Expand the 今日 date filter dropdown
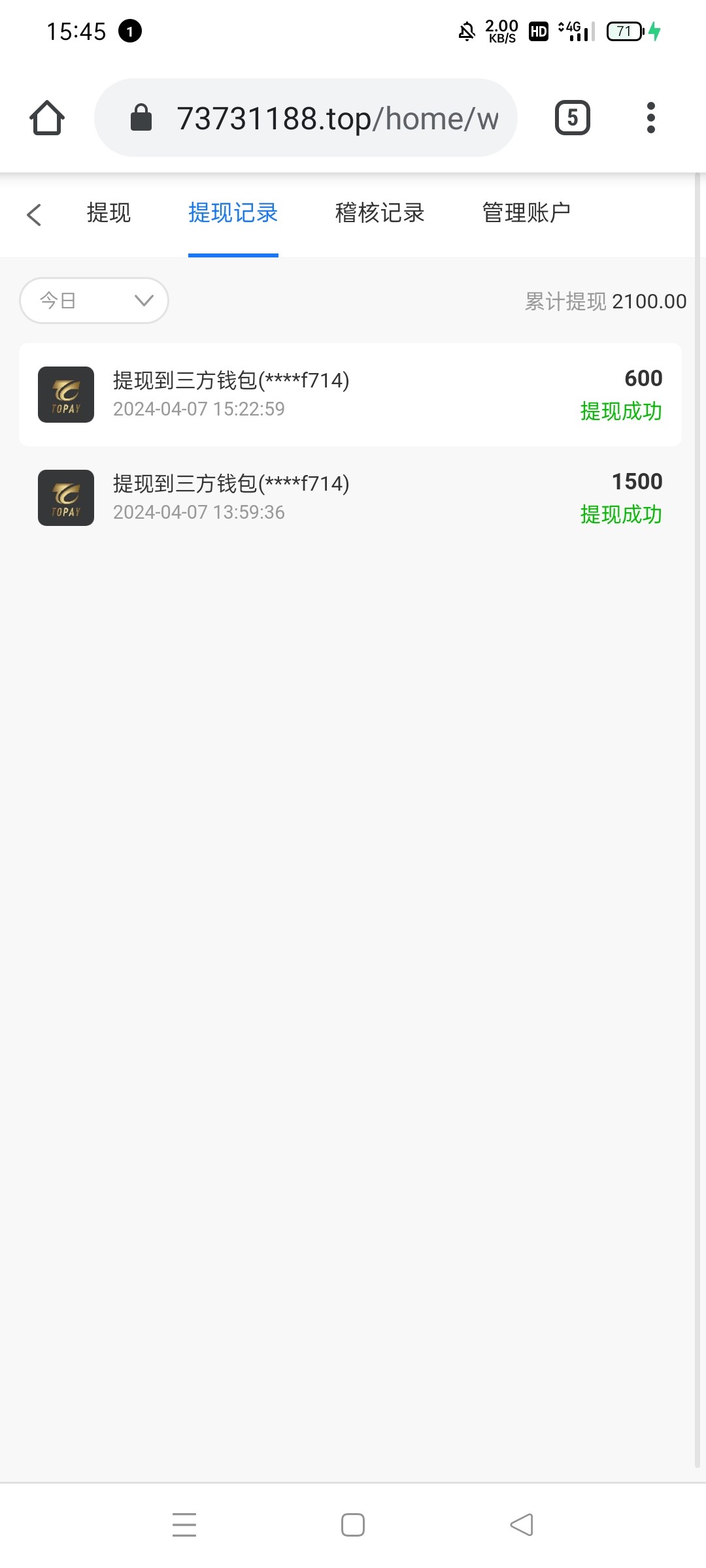 [x=94, y=301]
